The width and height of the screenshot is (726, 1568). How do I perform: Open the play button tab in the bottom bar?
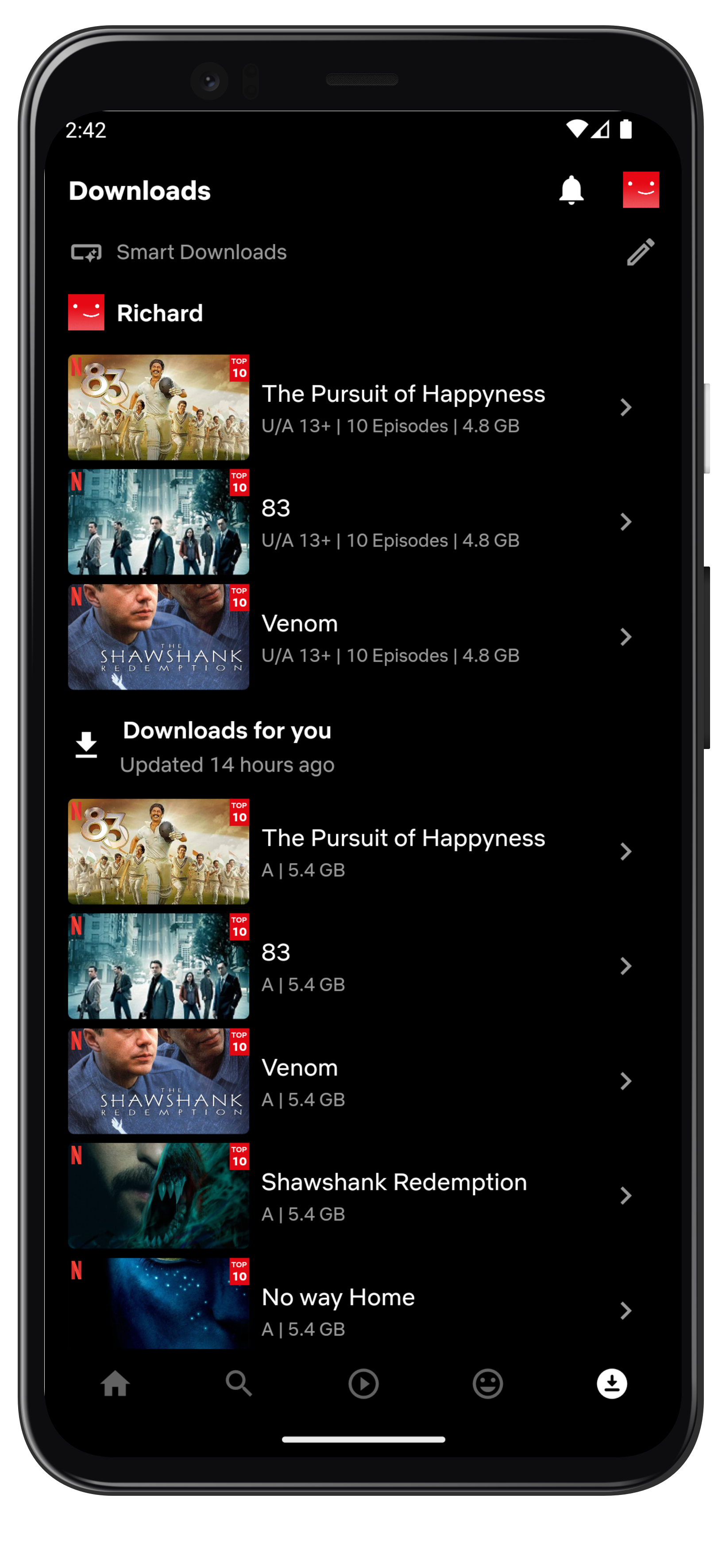click(363, 1384)
